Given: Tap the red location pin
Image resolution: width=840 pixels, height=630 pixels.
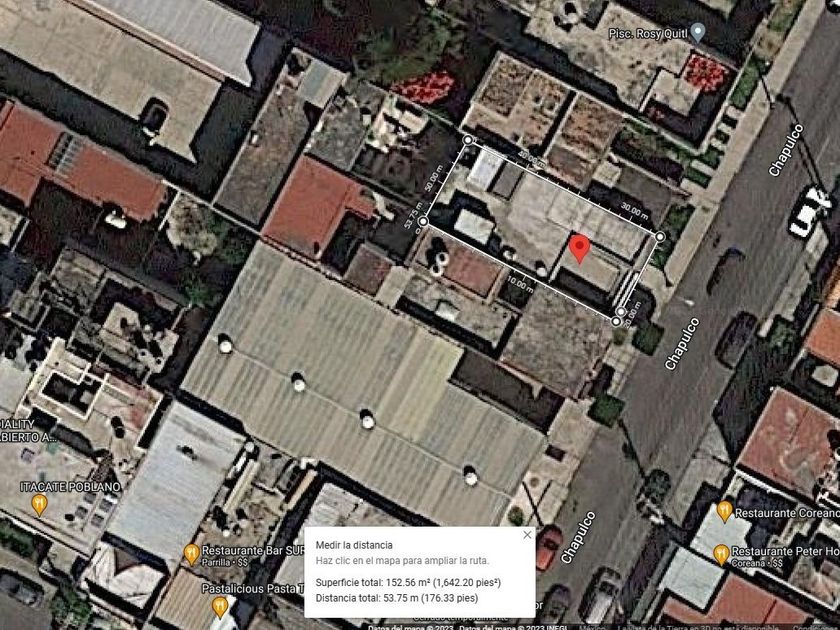Looking at the screenshot, I should 579,249.
